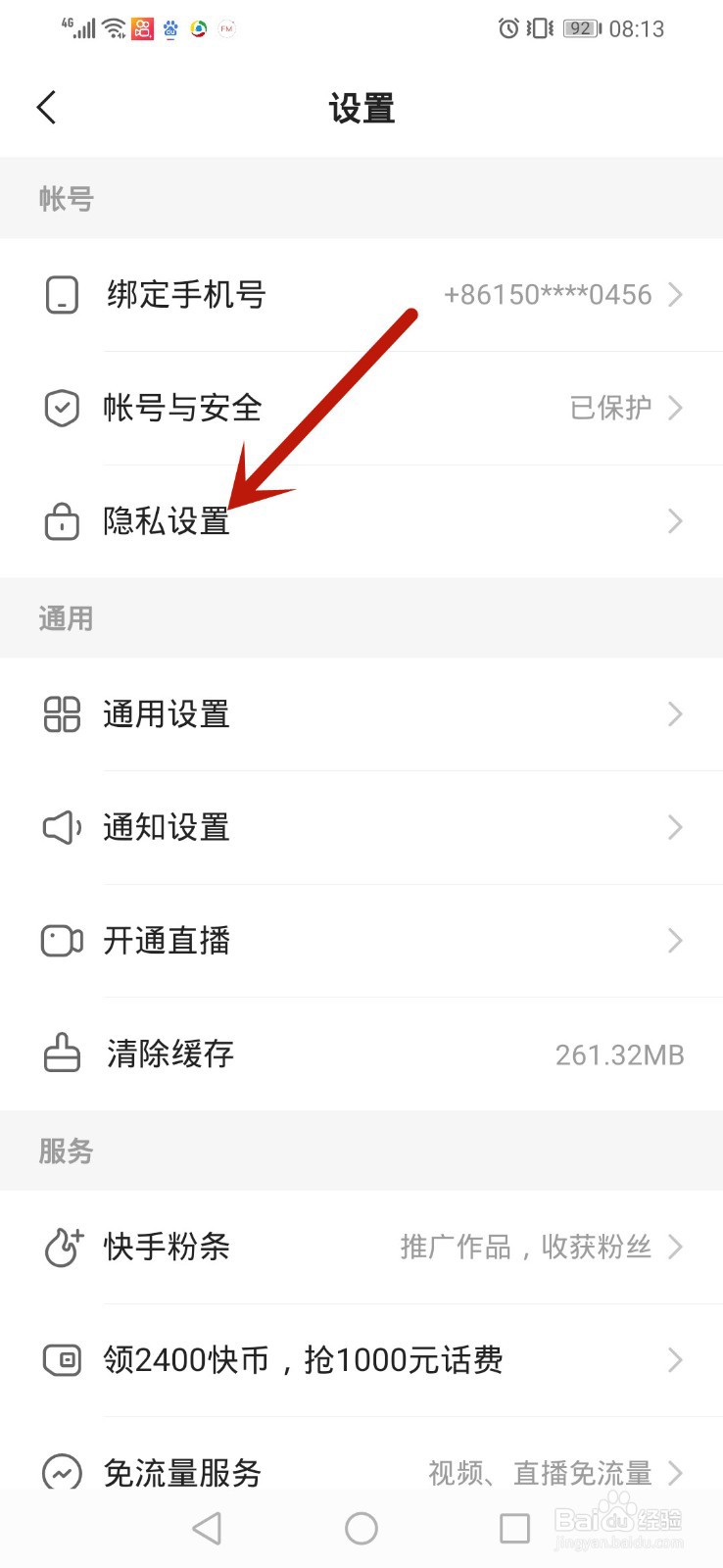Click the grid icon for 通用设置
This screenshot has width=723, height=1568.
62,714
